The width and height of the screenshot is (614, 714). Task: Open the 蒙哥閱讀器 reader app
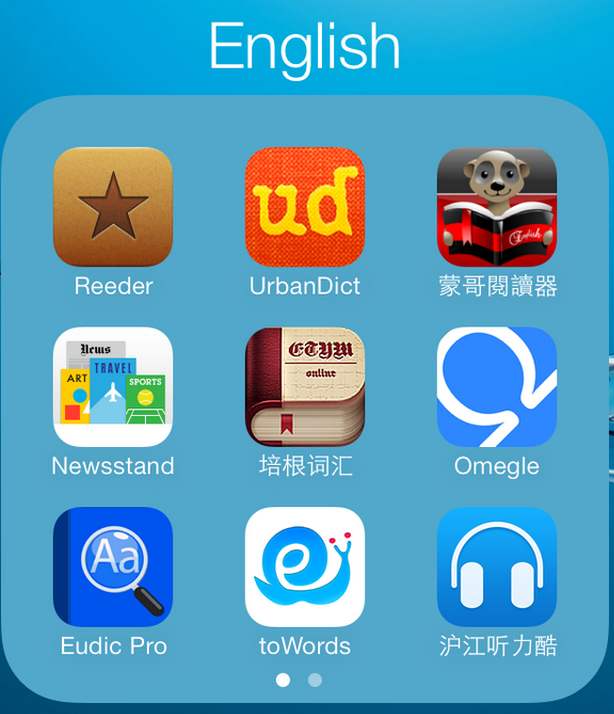click(497, 207)
